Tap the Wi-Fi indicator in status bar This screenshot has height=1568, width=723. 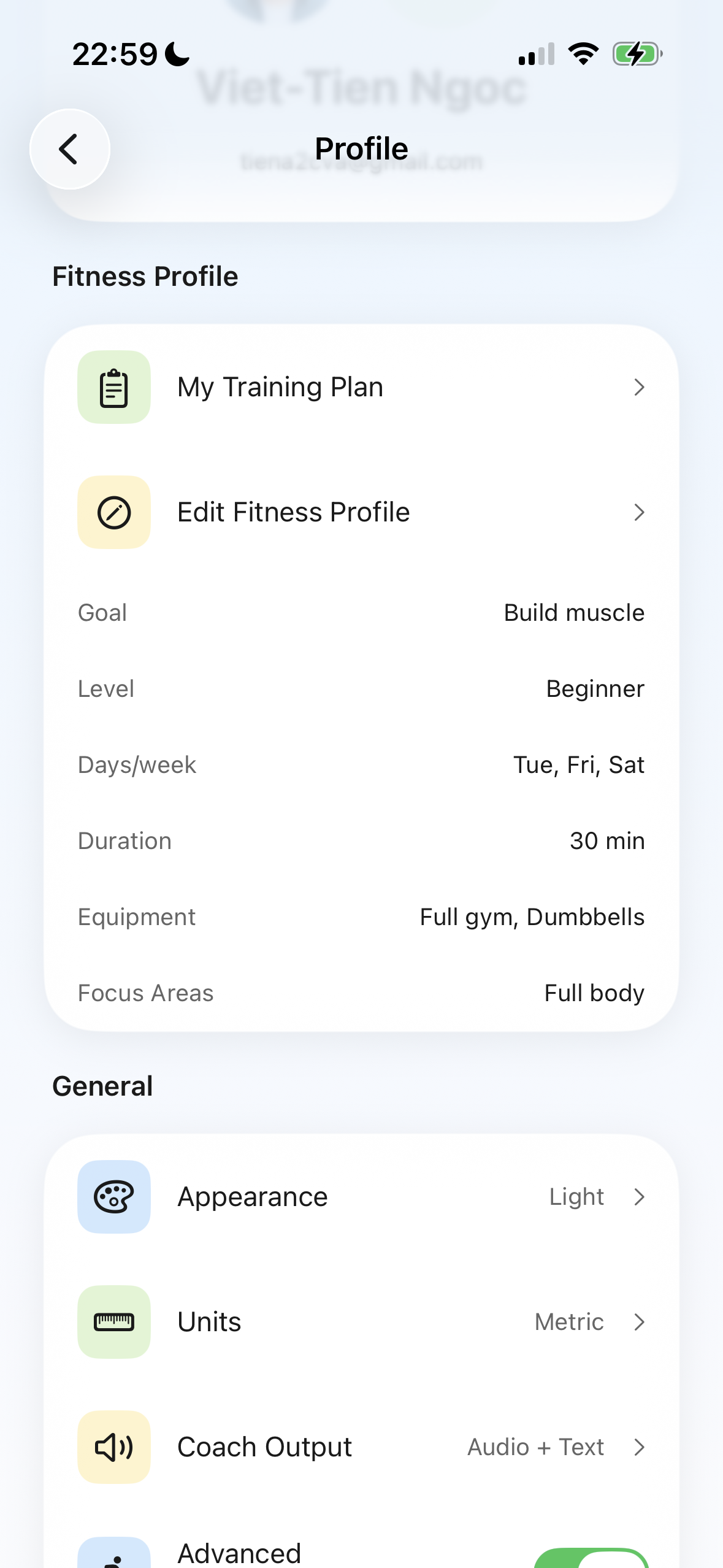coord(581,53)
